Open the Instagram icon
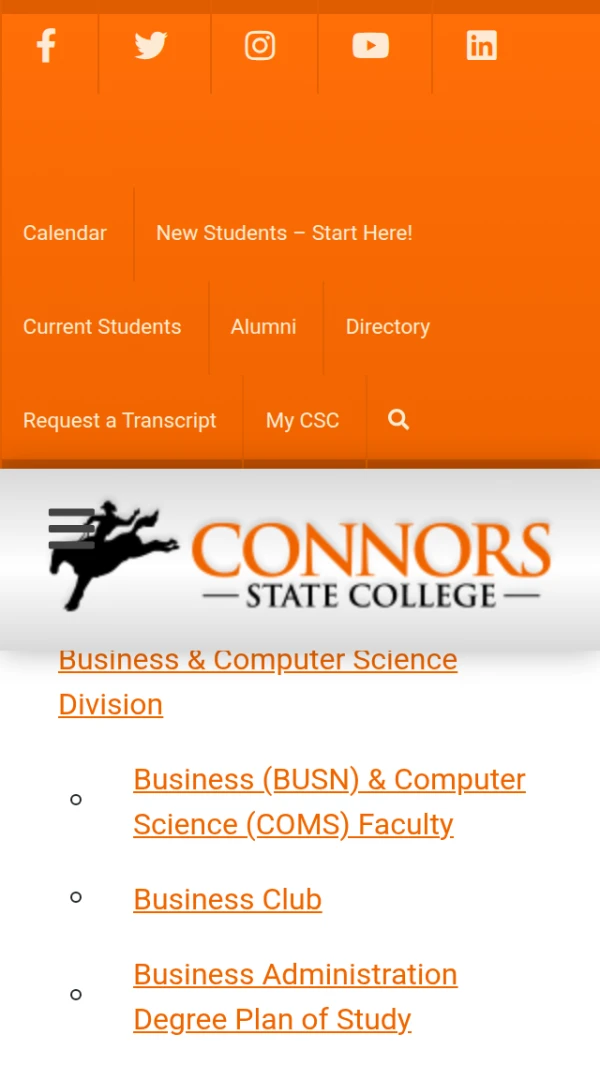 [x=260, y=46]
